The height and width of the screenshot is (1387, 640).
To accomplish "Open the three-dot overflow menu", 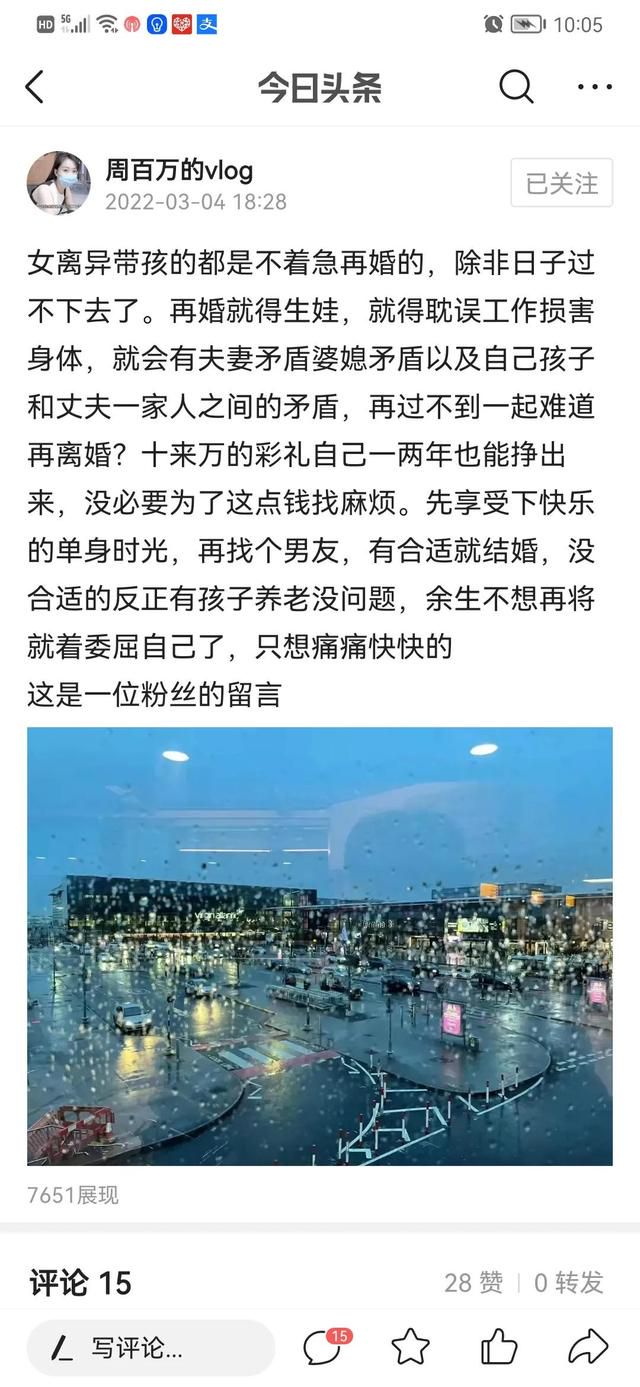I will tap(594, 87).
